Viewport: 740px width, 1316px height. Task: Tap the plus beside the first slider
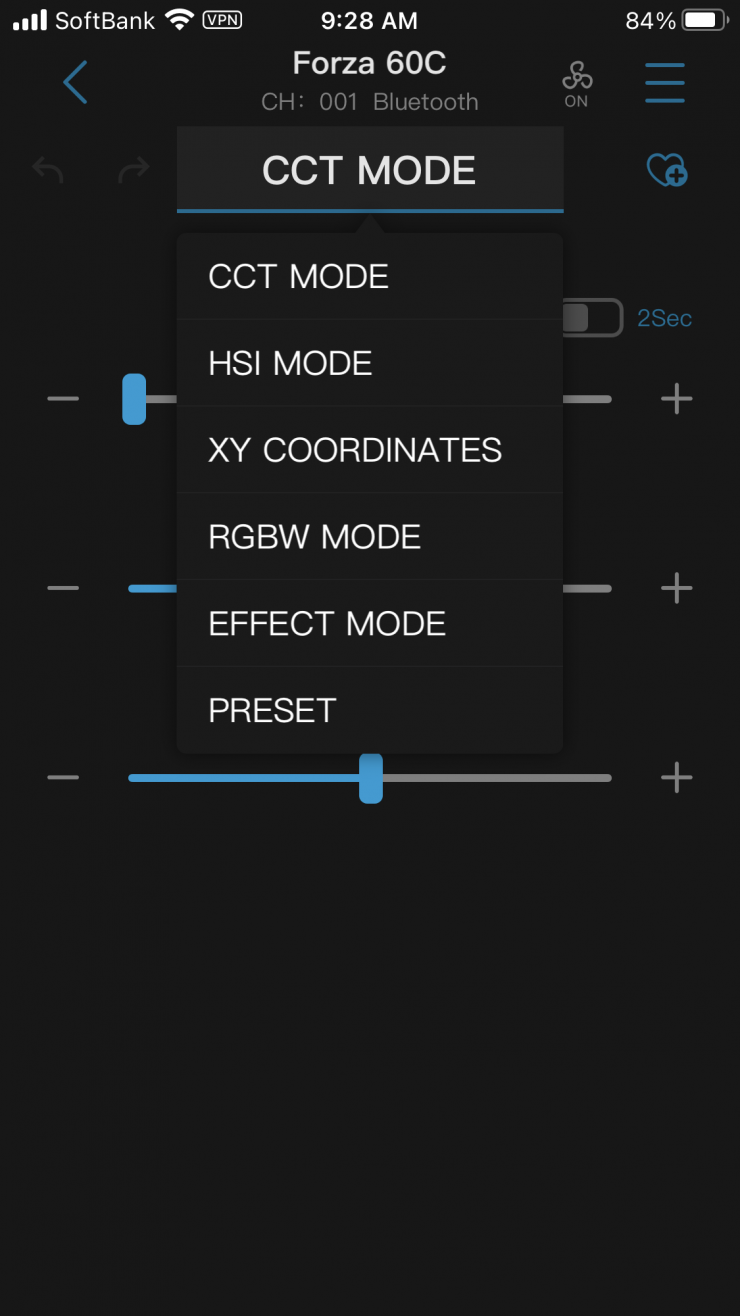[x=677, y=399]
